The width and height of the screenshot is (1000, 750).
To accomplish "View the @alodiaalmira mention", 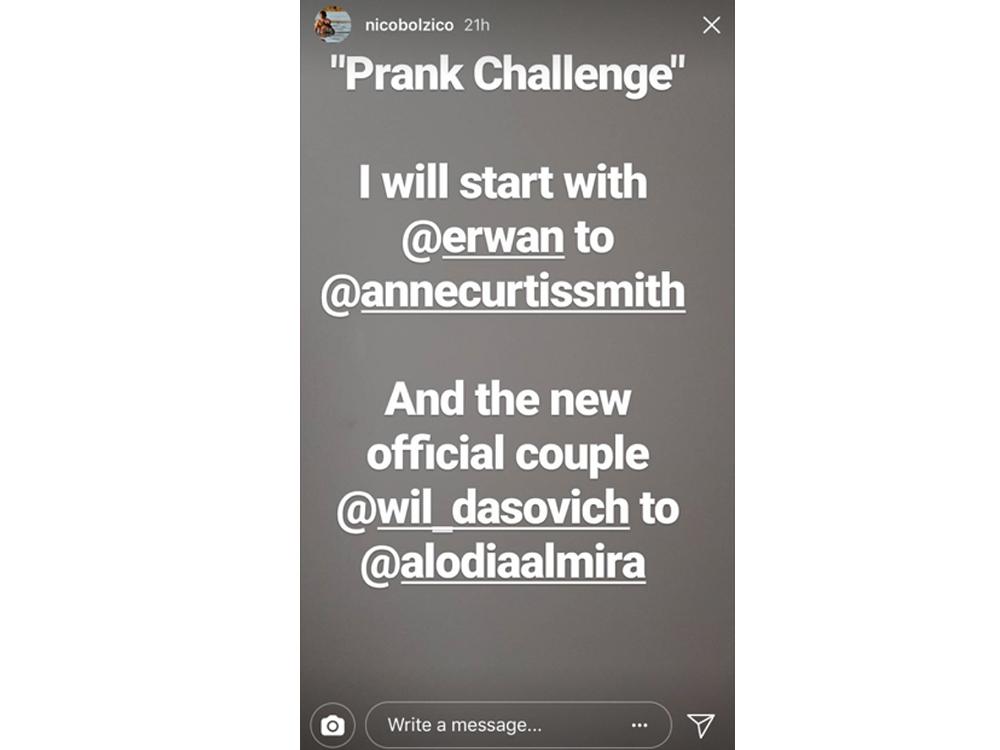I will click(x=503, y=564).
